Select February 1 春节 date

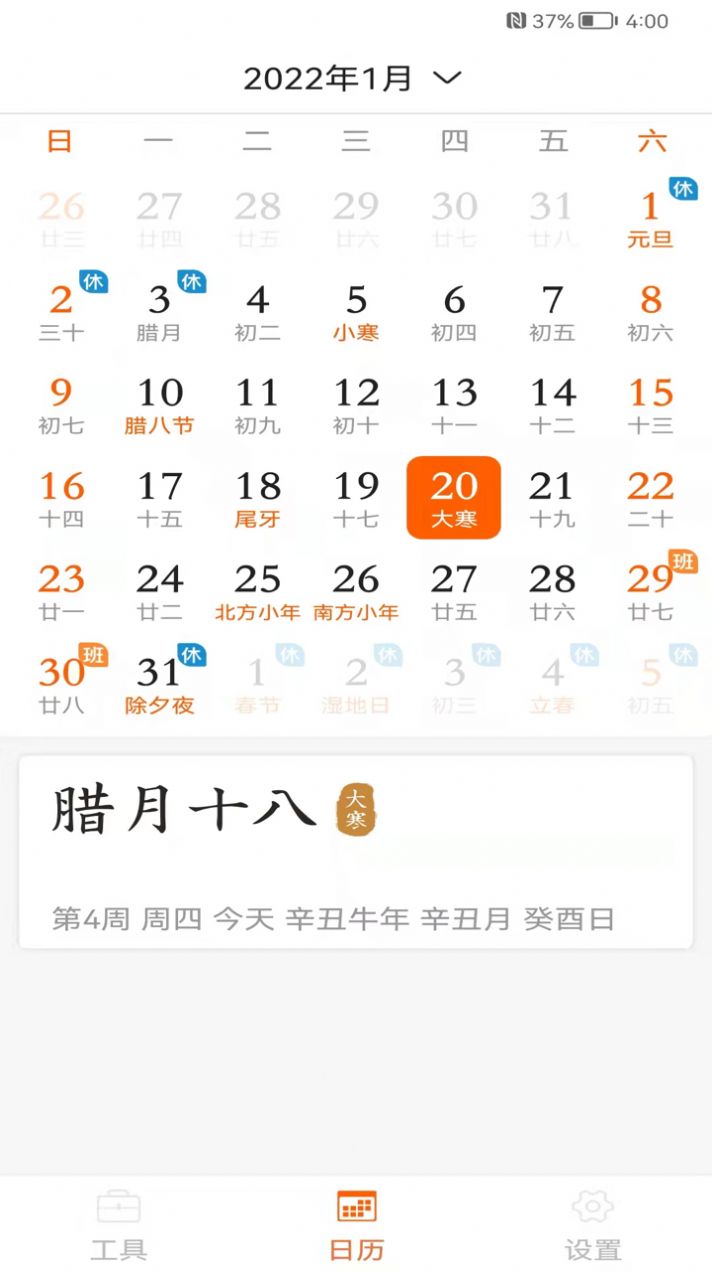tap(258, 684)
